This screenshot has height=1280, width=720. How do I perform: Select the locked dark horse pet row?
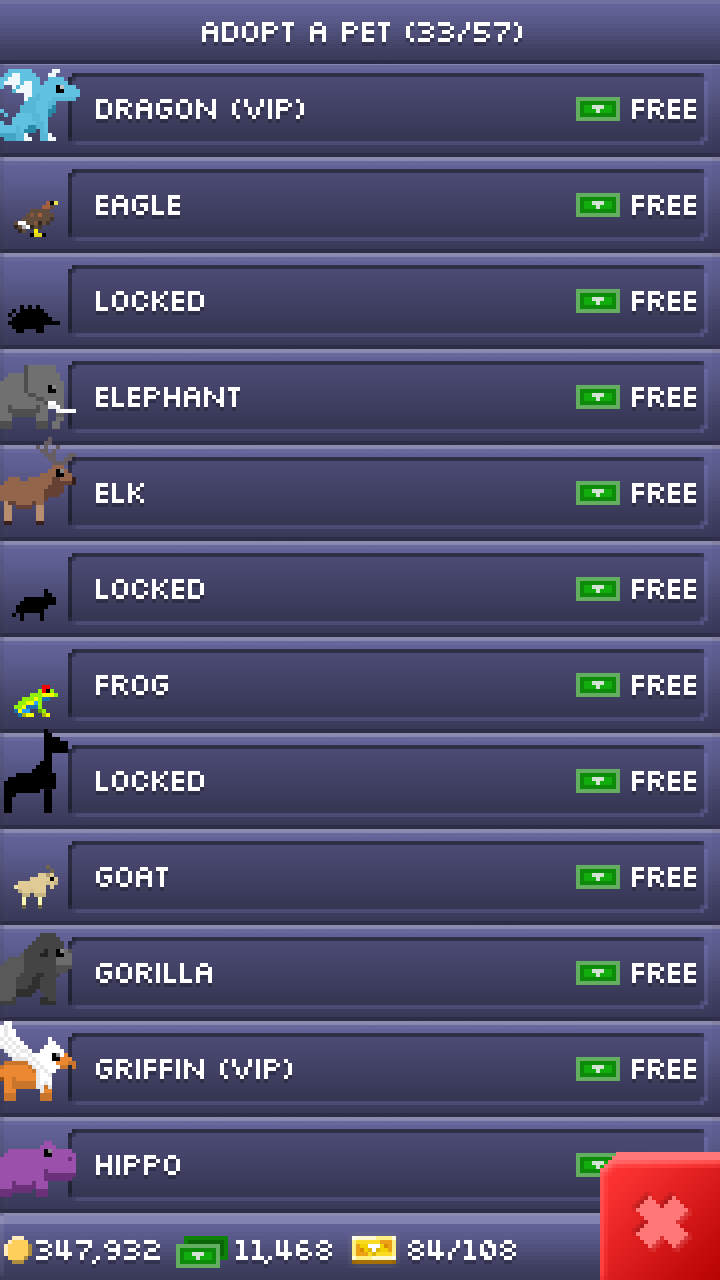coord(390,781)
